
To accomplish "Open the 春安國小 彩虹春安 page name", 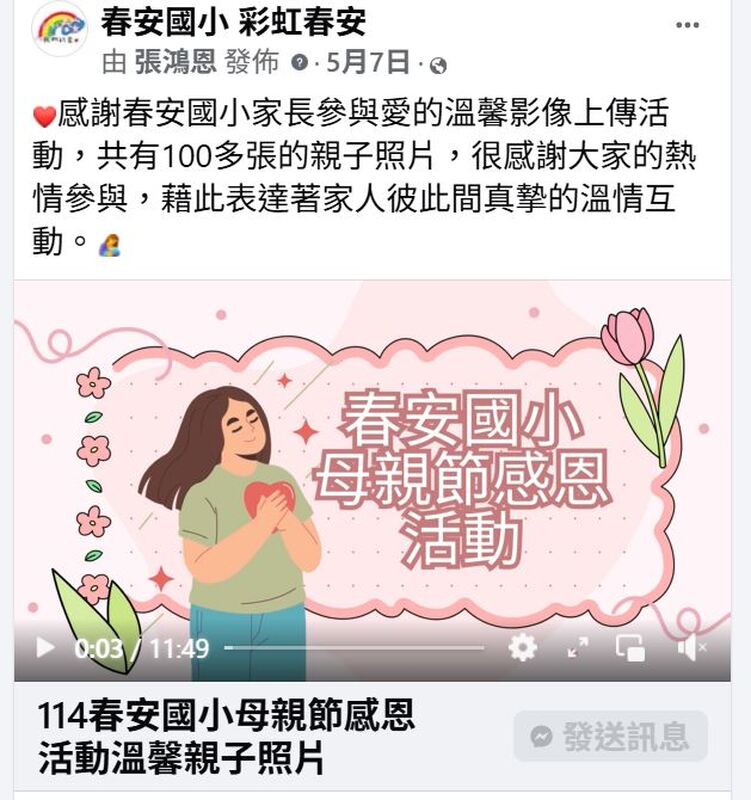I will [233, 22].
